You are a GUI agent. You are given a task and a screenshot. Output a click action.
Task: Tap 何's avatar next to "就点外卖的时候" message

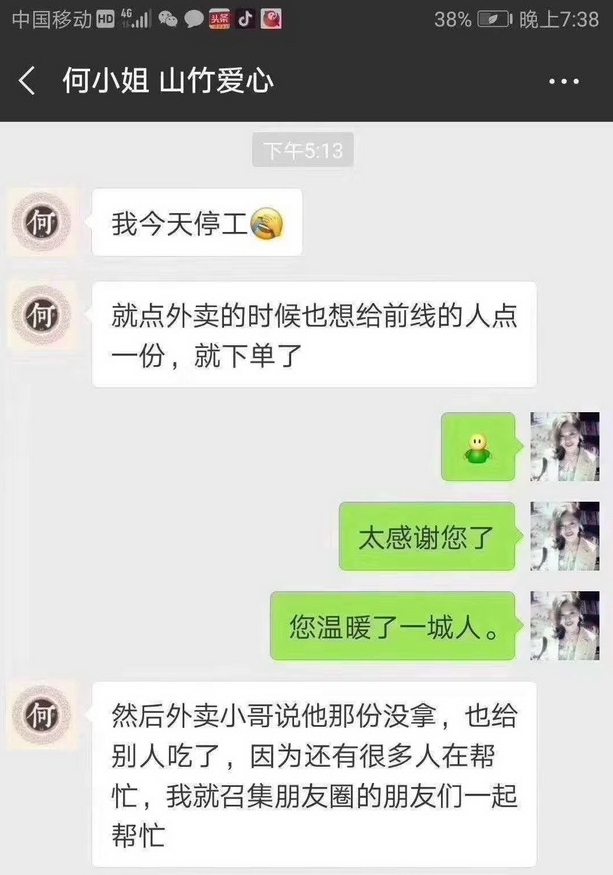point(41,314)
